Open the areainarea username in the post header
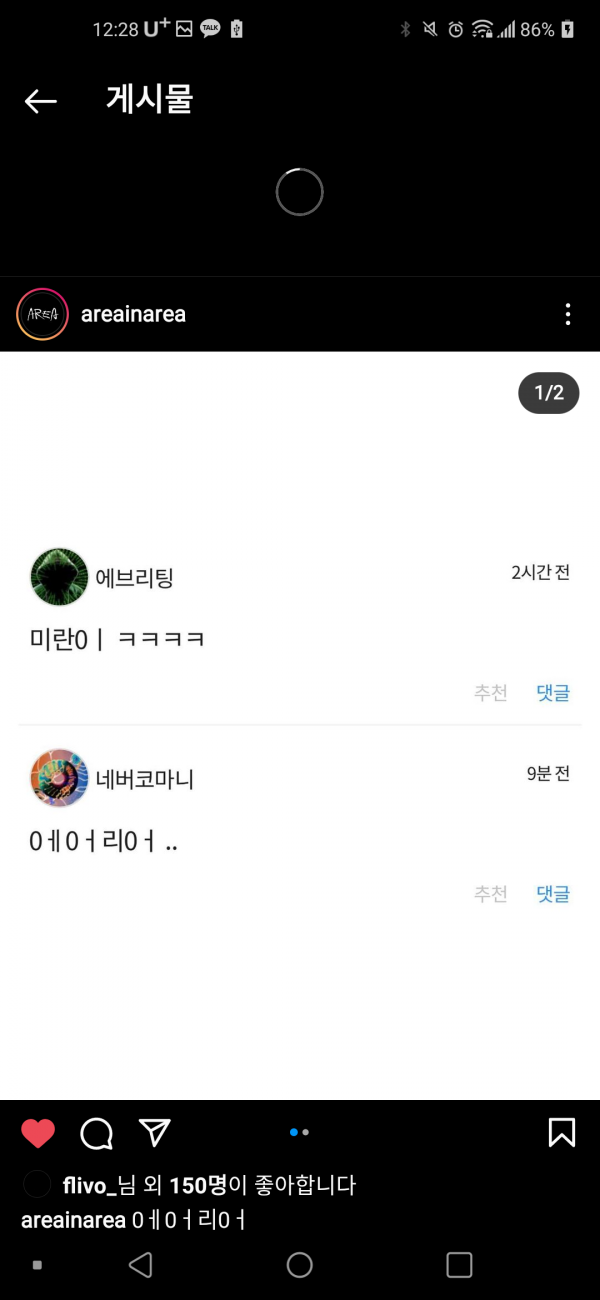 [133, 315]
